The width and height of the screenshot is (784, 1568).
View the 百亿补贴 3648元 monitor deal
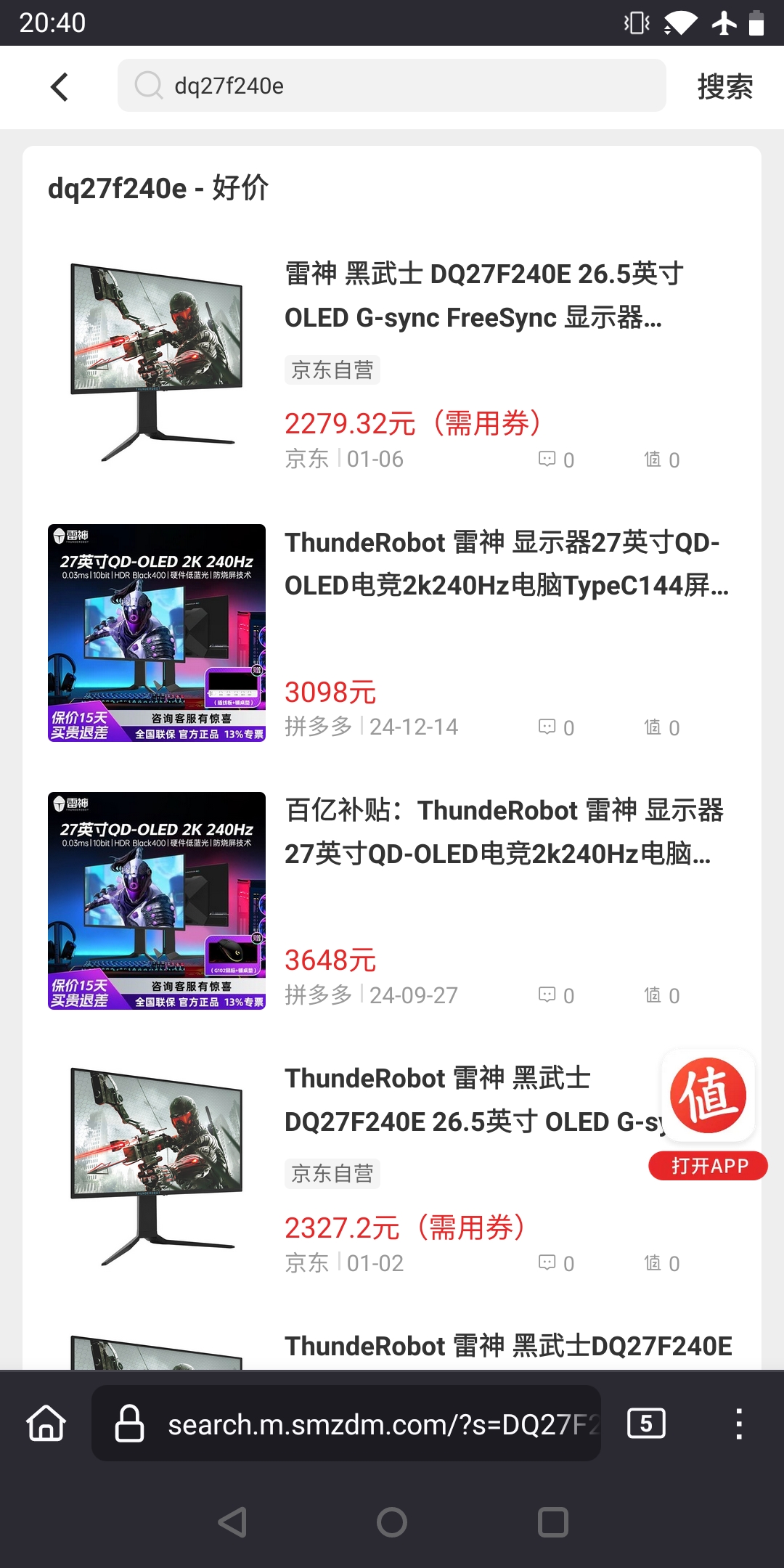(504, 832)
